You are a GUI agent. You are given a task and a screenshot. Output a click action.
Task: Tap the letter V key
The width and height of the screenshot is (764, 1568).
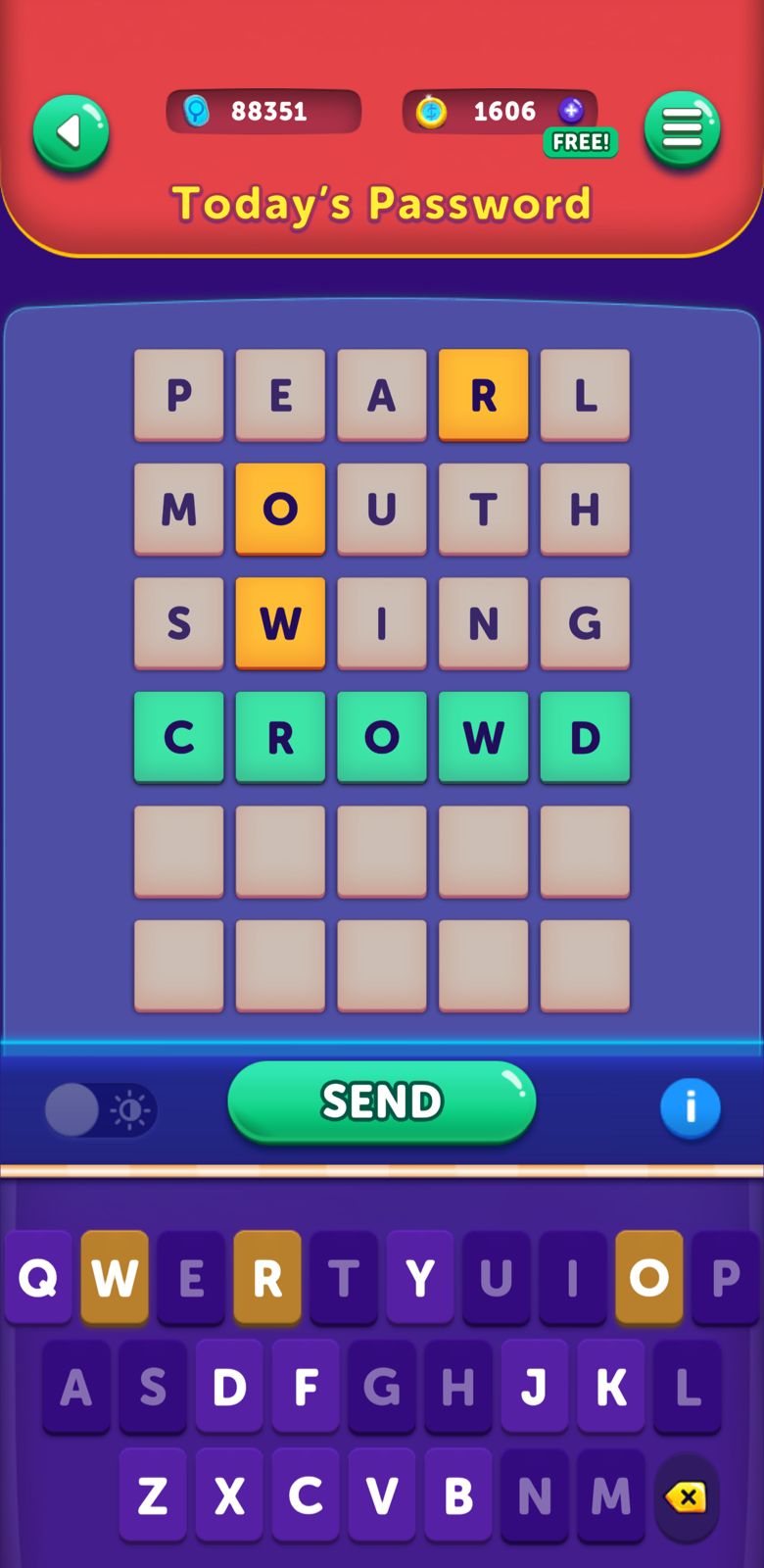click(x=382, y=1495)
